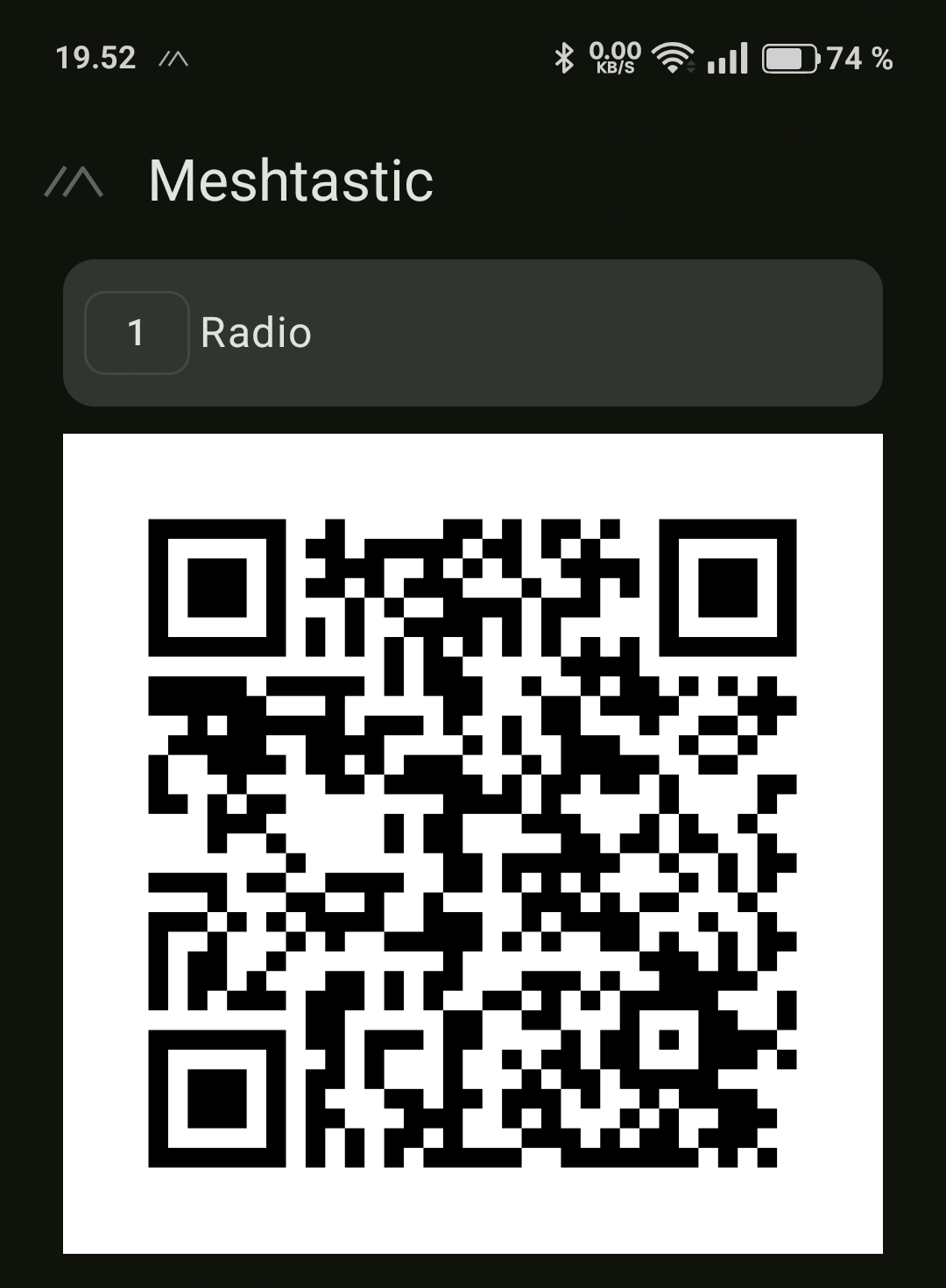Open the Radio channel row
The height and width of the screenshot is (1288, 946).
pos(473,333)
